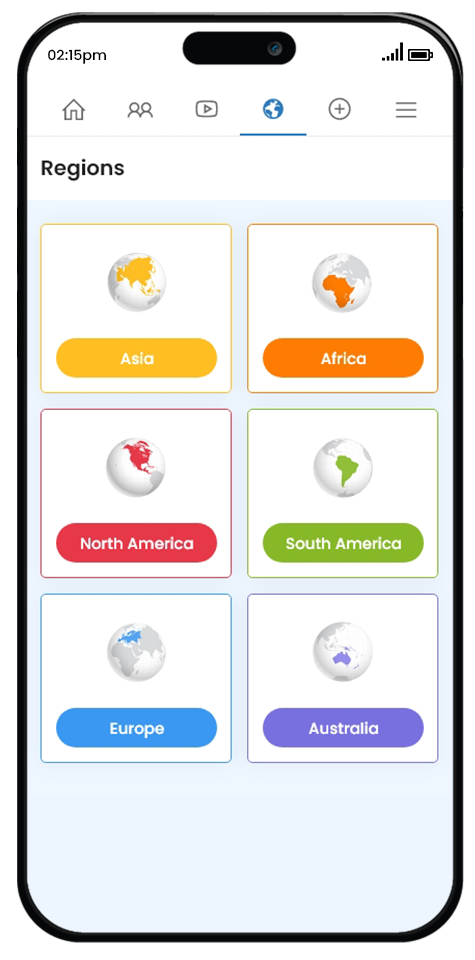
Task: Tap the Australia globe image
Action: click(343, 651)
